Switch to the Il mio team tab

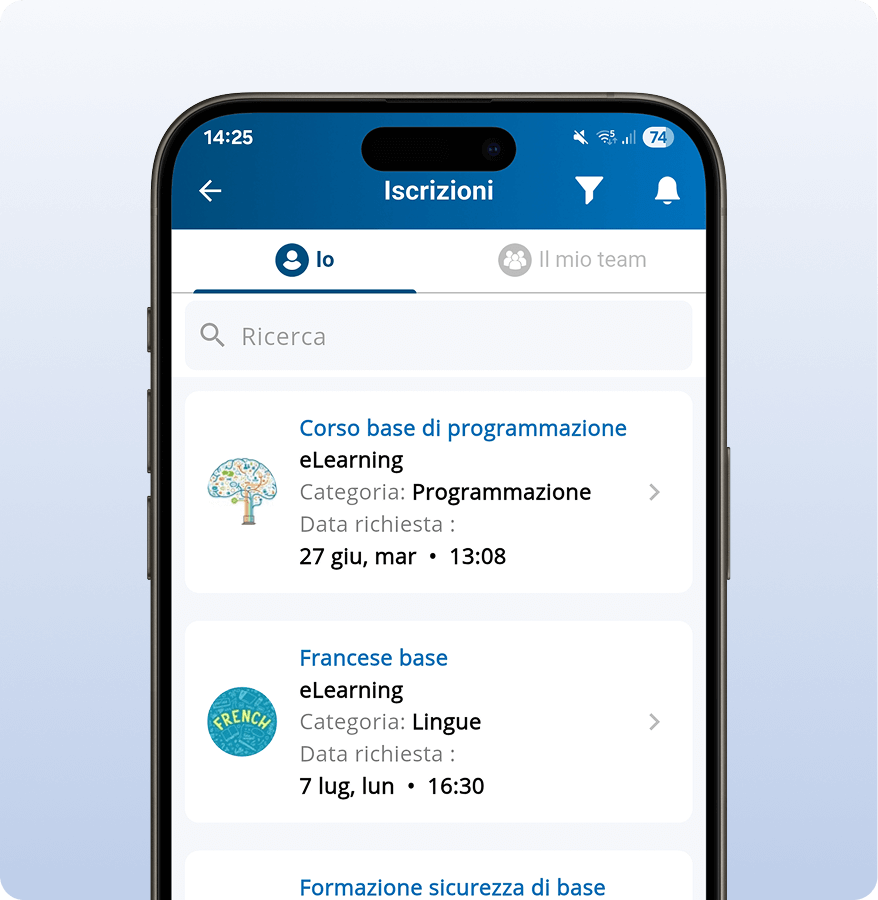click(x=573, y=260)
